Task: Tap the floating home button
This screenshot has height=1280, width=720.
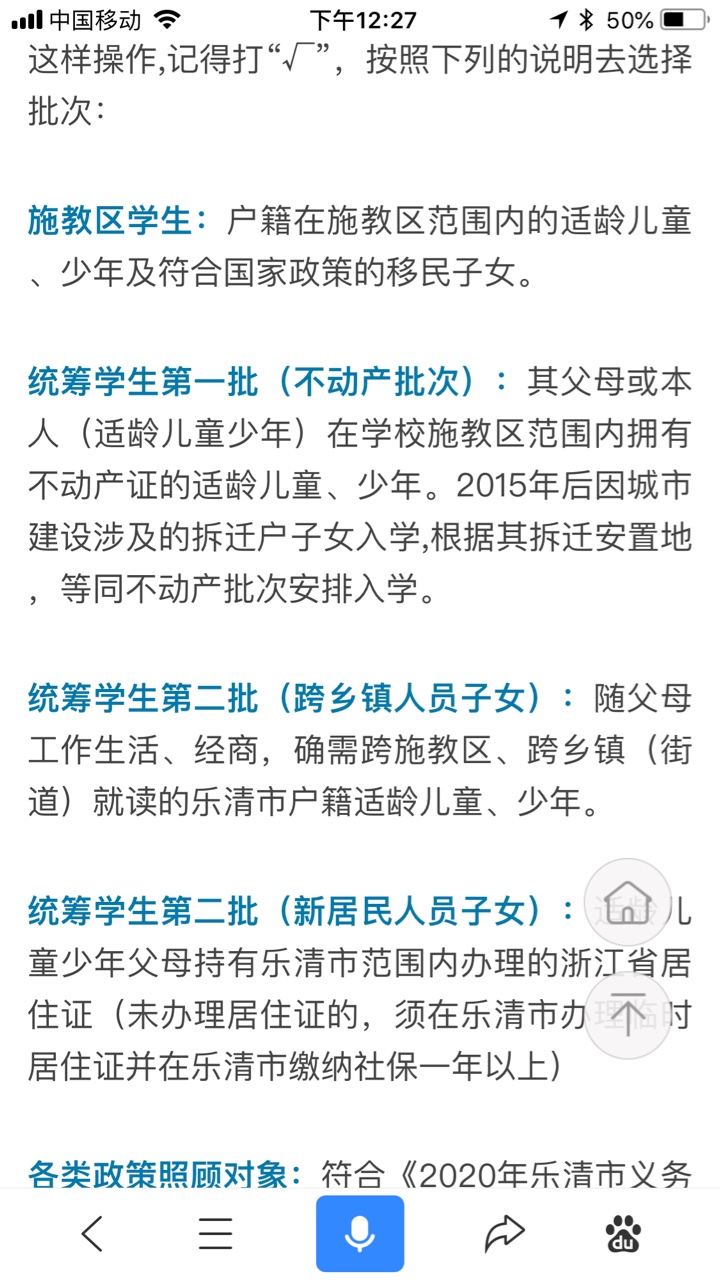Action: pyautogui.click(x=628, y=901)
